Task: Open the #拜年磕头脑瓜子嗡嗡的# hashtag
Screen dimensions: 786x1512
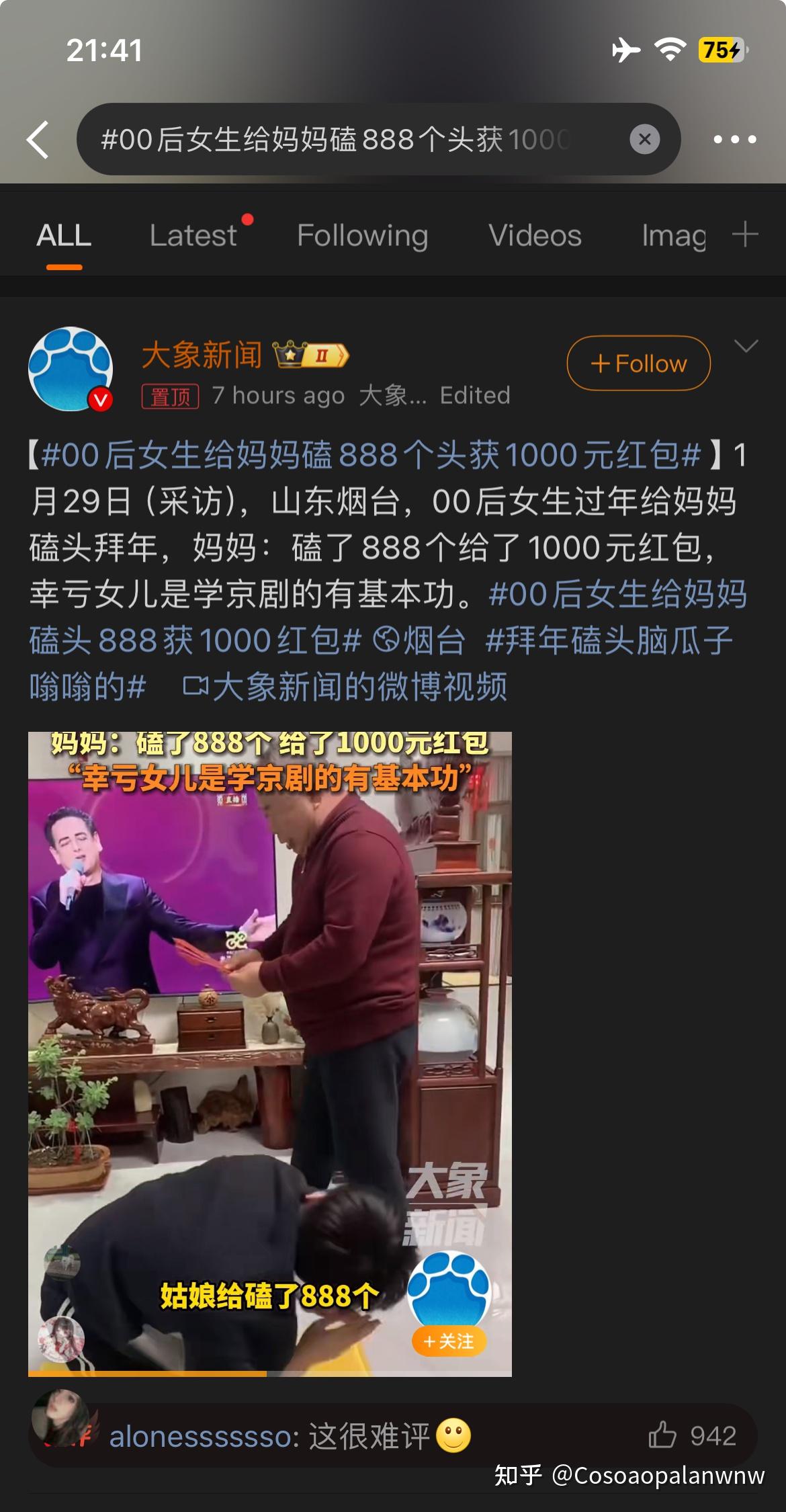Action: 608,641
